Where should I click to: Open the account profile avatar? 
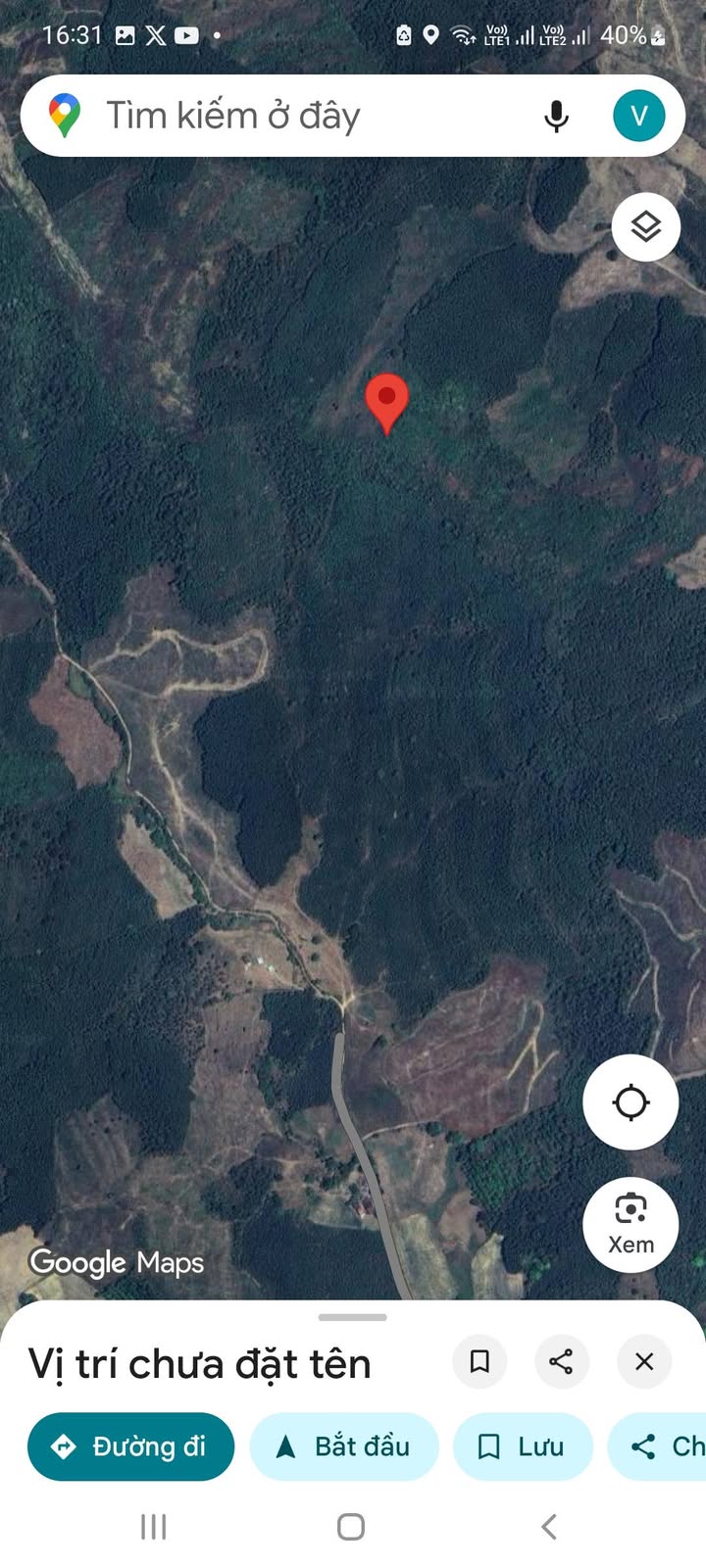(x=638, y=117)
